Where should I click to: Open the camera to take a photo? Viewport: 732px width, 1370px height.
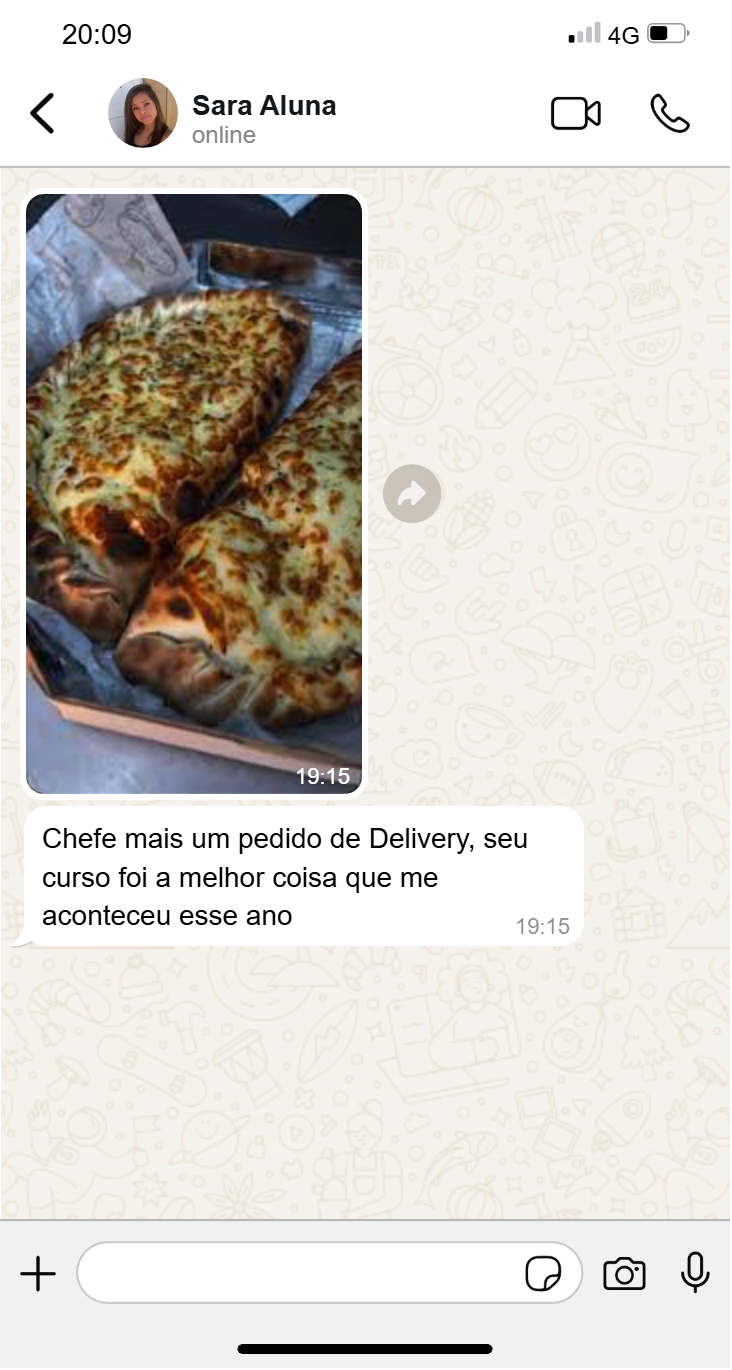(x=624, y=1273)
